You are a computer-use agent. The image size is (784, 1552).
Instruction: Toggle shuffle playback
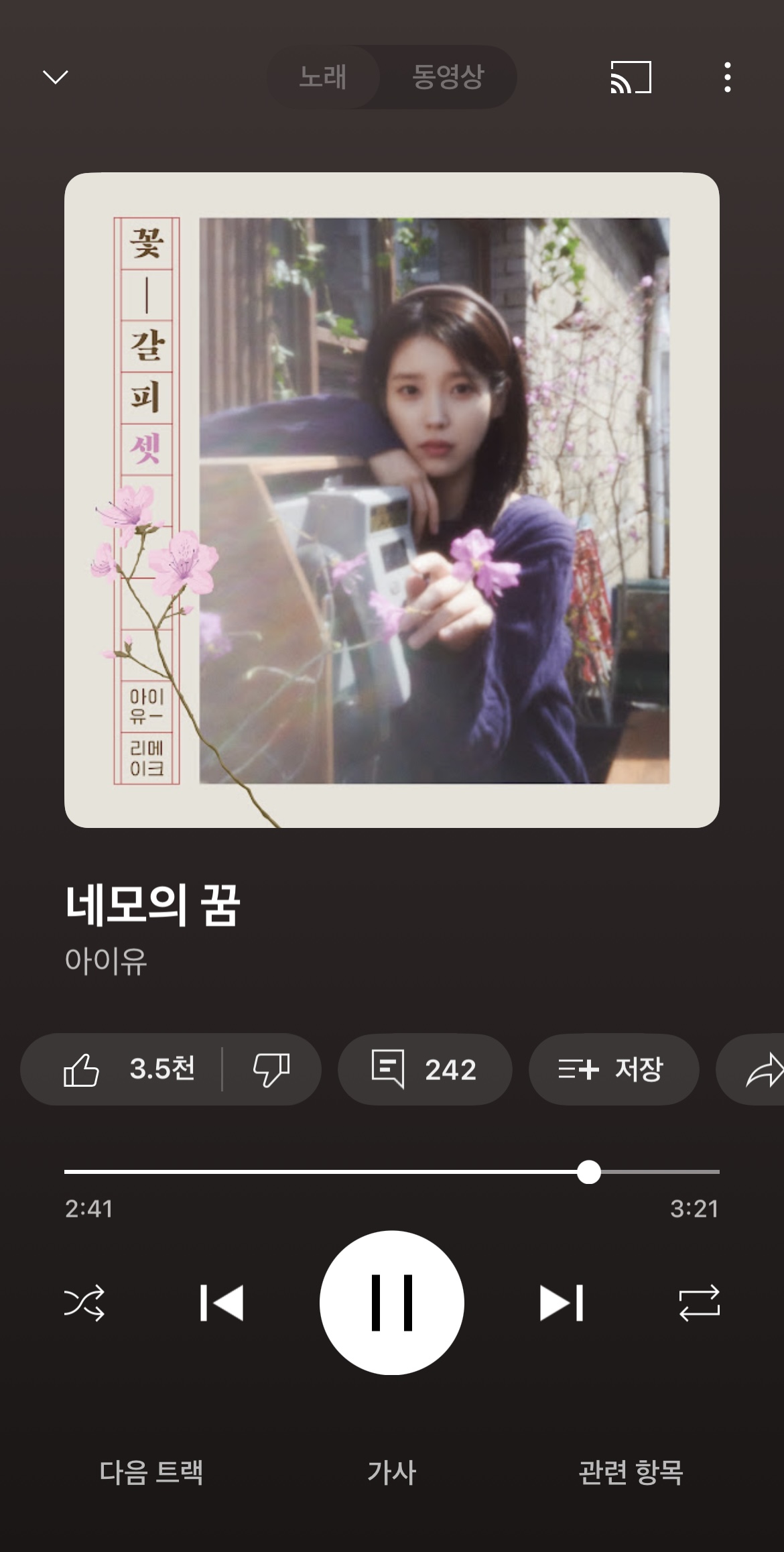tap(84, 1303)
